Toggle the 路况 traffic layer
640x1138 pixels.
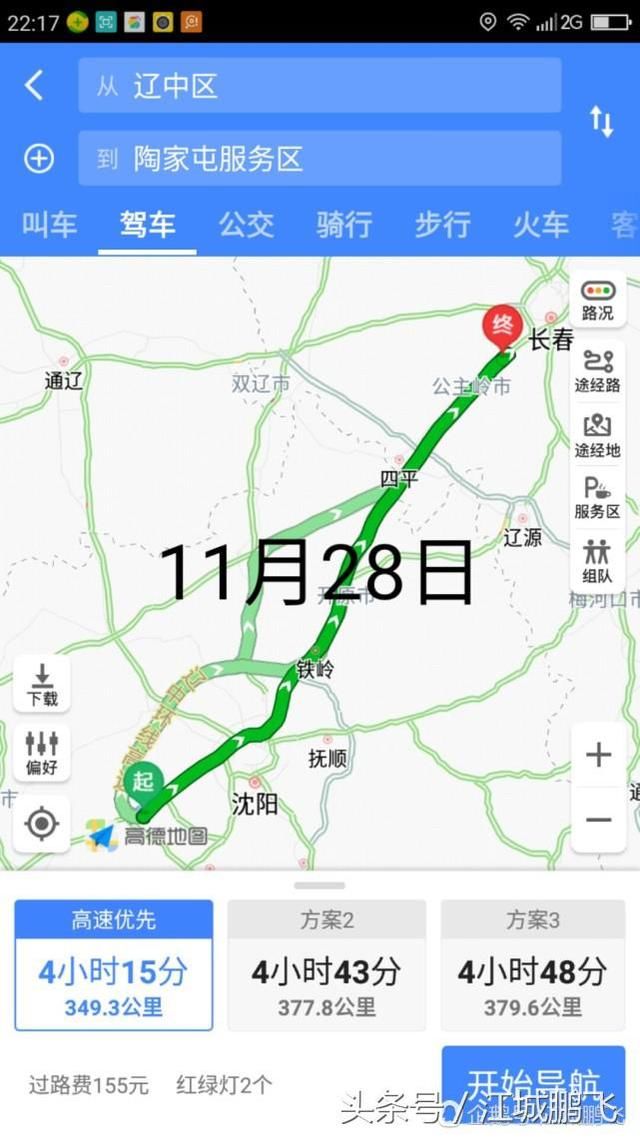598,300
